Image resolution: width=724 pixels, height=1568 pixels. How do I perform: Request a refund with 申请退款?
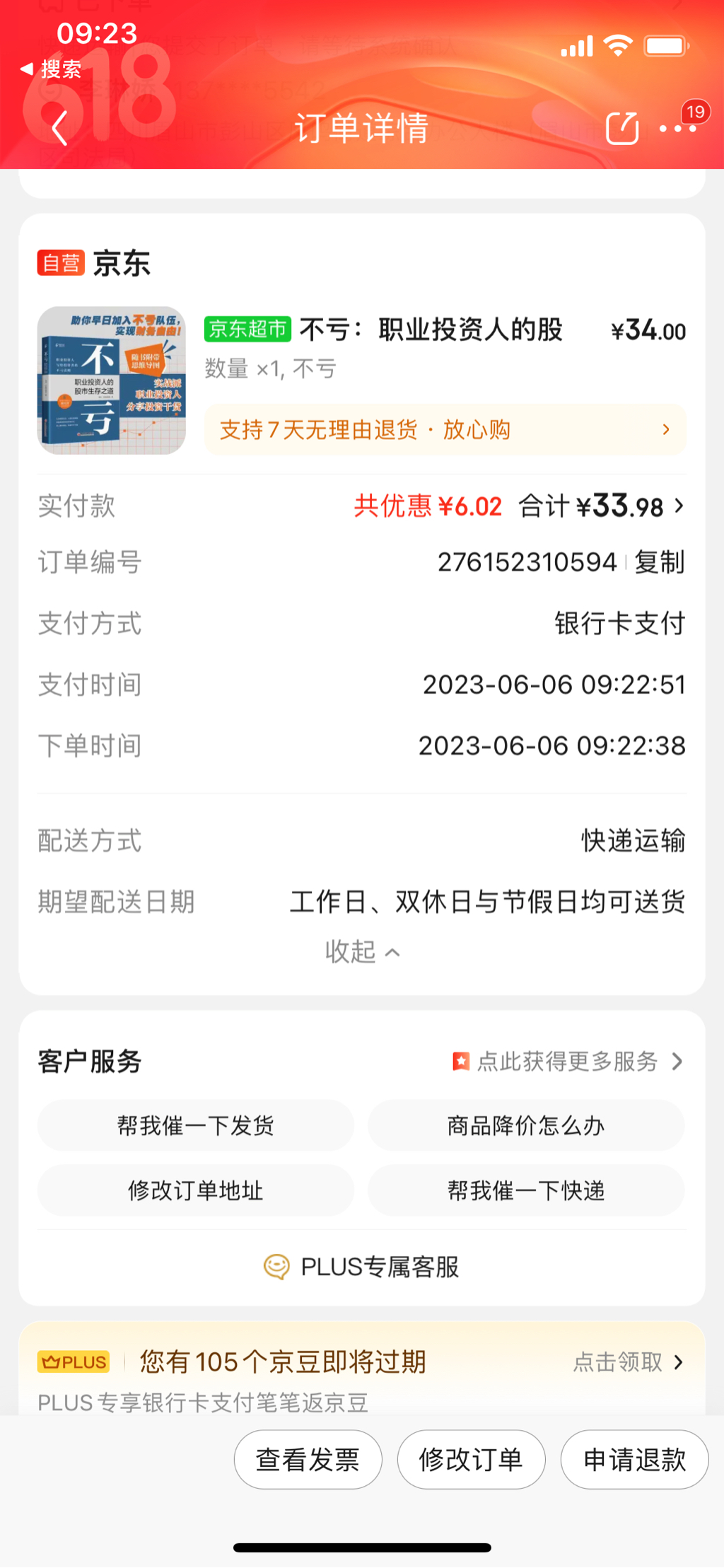tap(634, 1459)
